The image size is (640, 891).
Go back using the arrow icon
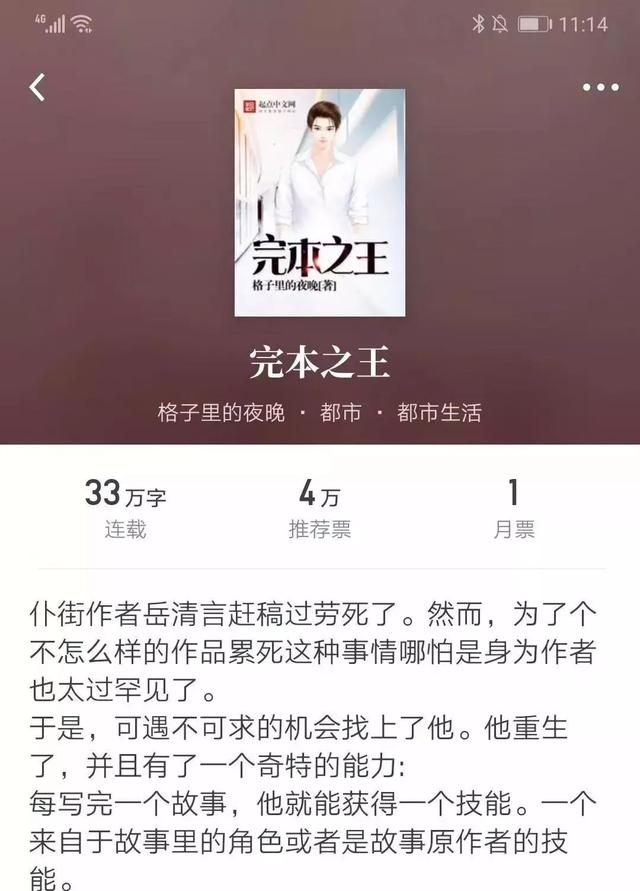[x=38, y=88]
